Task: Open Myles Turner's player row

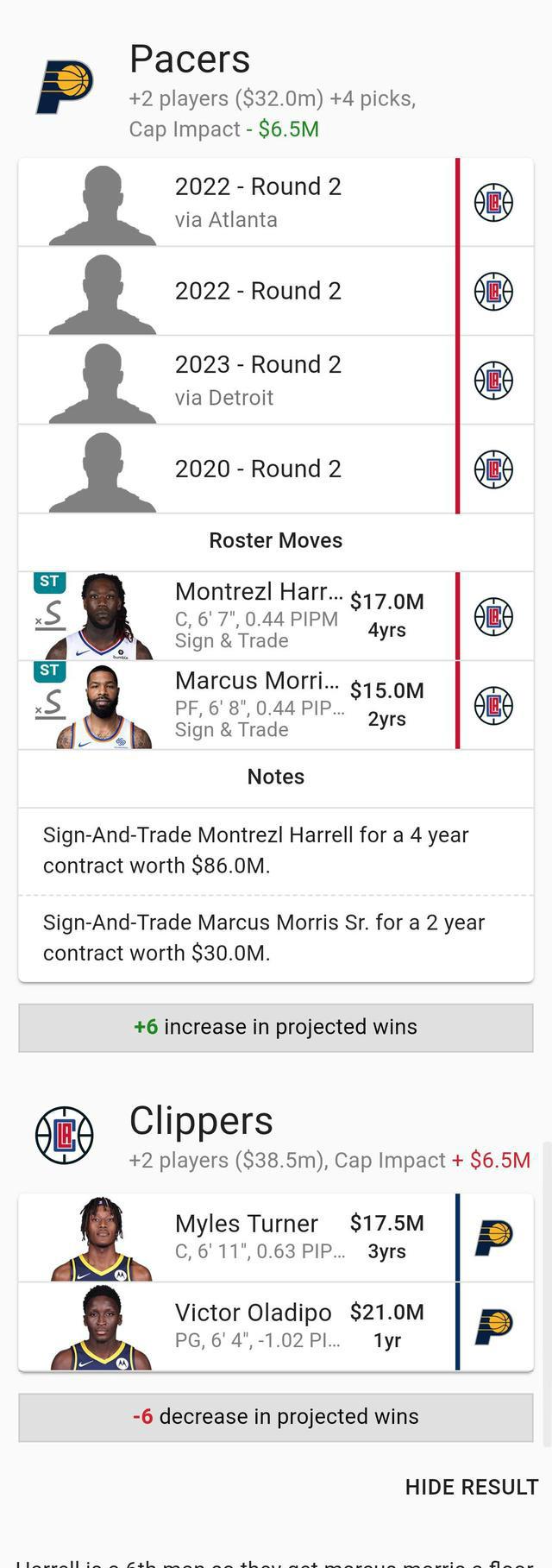Action: coord(258,1237)
